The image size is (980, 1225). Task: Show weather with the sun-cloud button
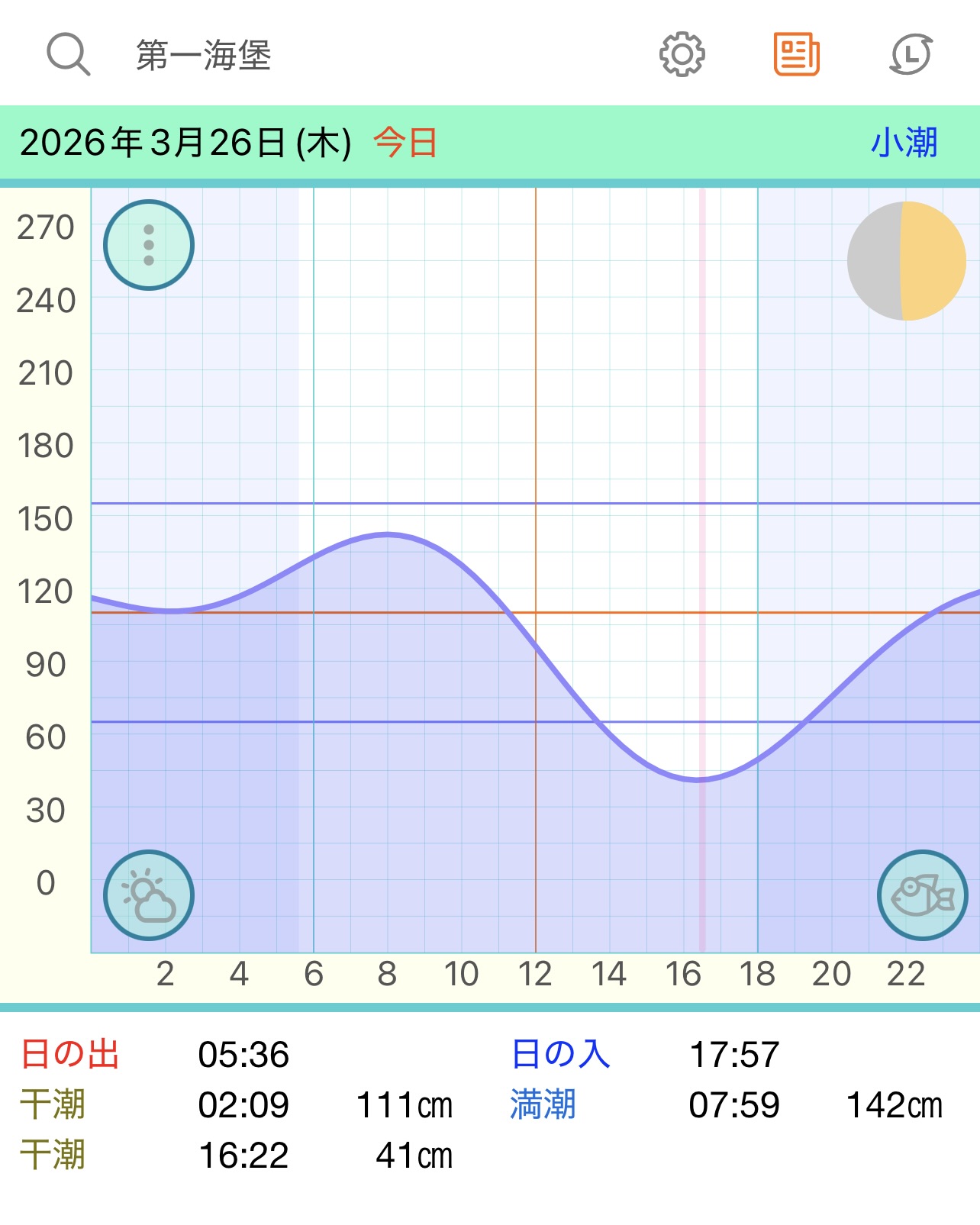click(x=149, y=895)
